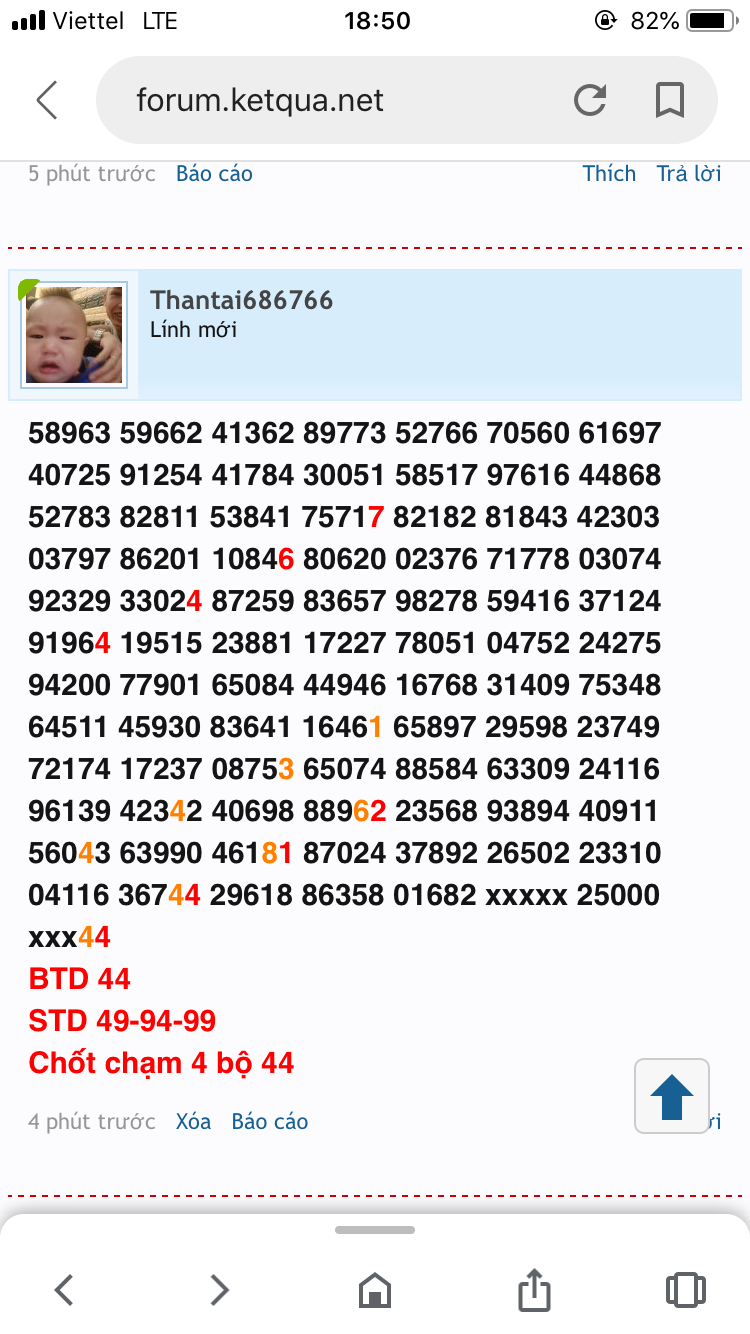Viewport: 750px width, 1334px height.
Task: Open the tabs overview
Action: (x=685, y=1289)
